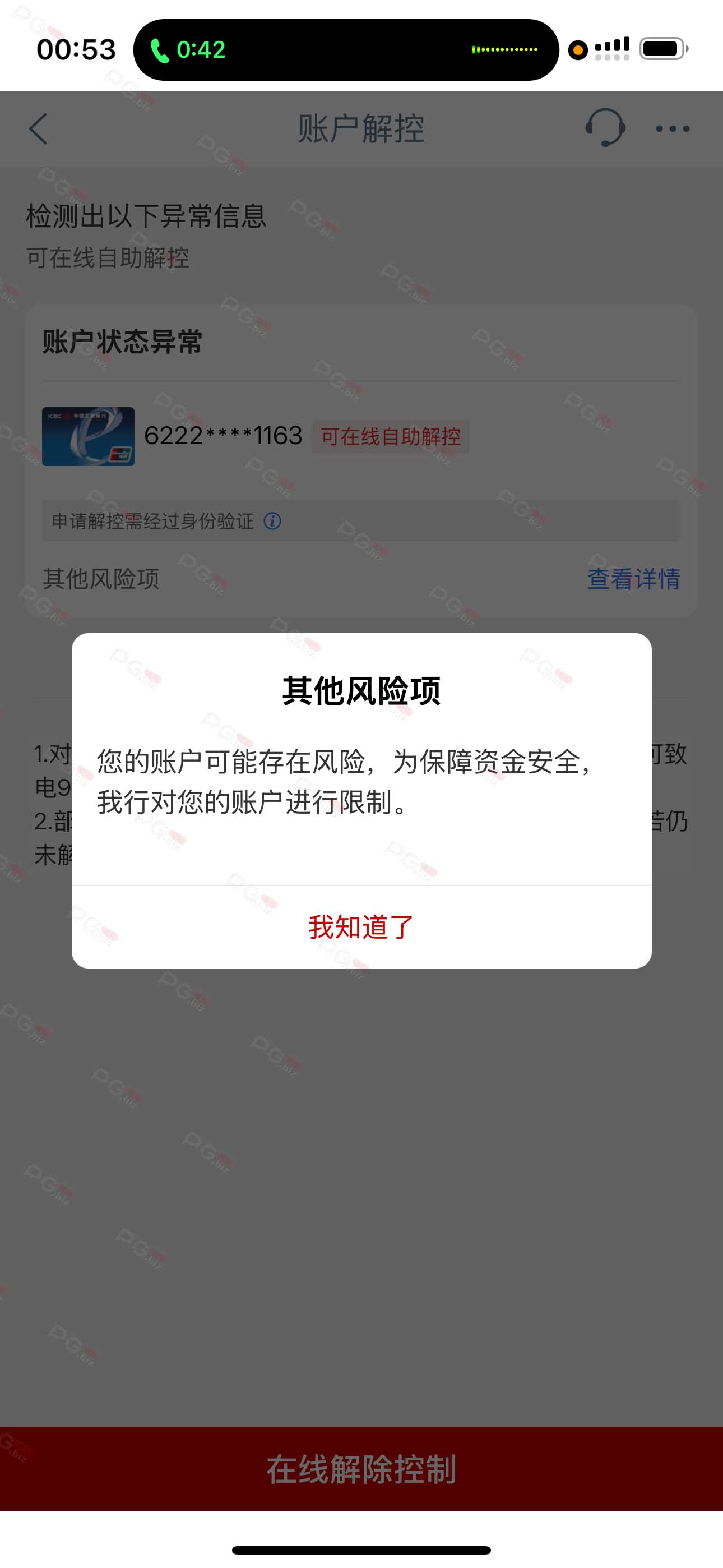Screen dimensions: 723x1568
Task: Return to the active call indicator
Action: 346,50
